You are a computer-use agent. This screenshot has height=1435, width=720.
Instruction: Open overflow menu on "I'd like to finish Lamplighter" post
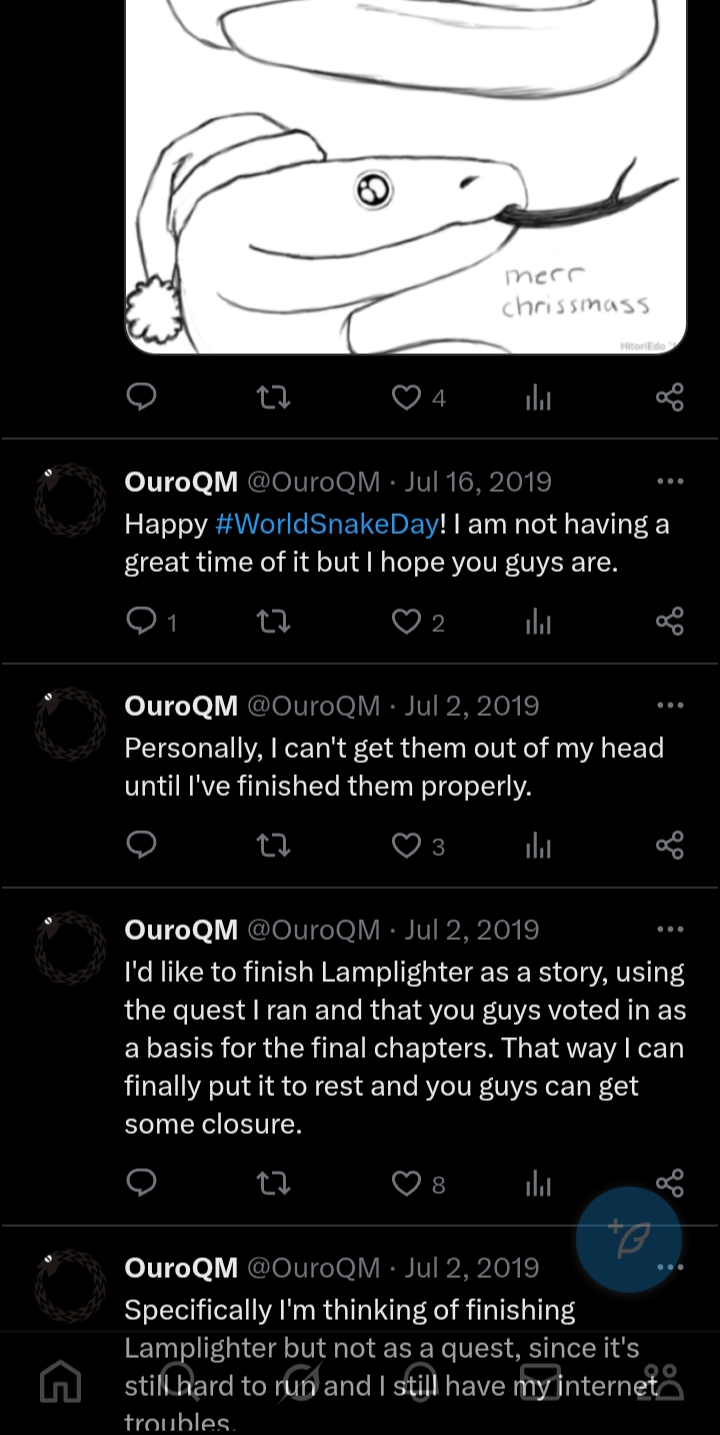[669, 929]
